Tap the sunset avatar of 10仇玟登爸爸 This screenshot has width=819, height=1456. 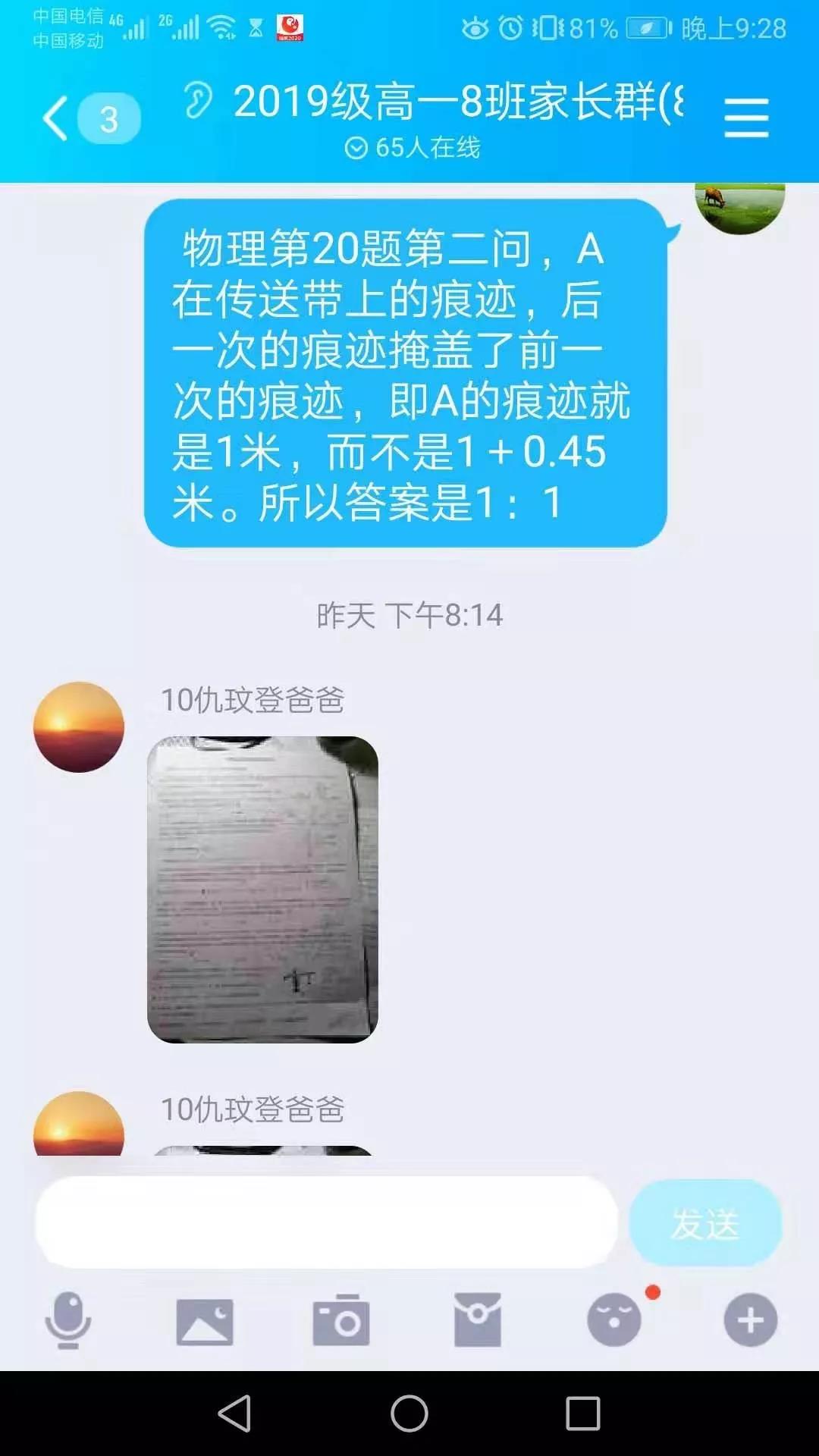(x=79, y=726)
